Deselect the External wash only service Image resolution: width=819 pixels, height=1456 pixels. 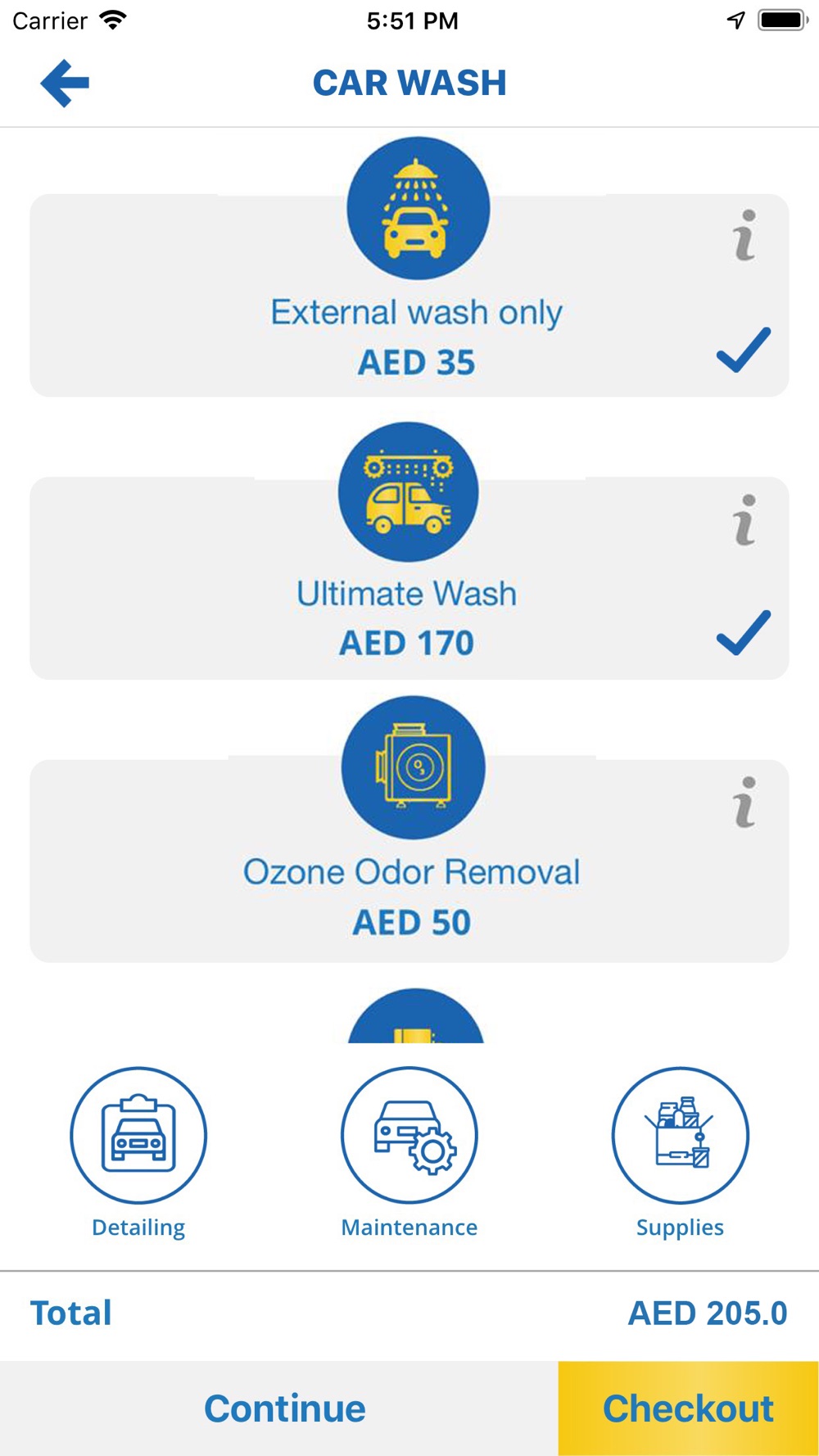pyautogui.click(x=743, y=350)
